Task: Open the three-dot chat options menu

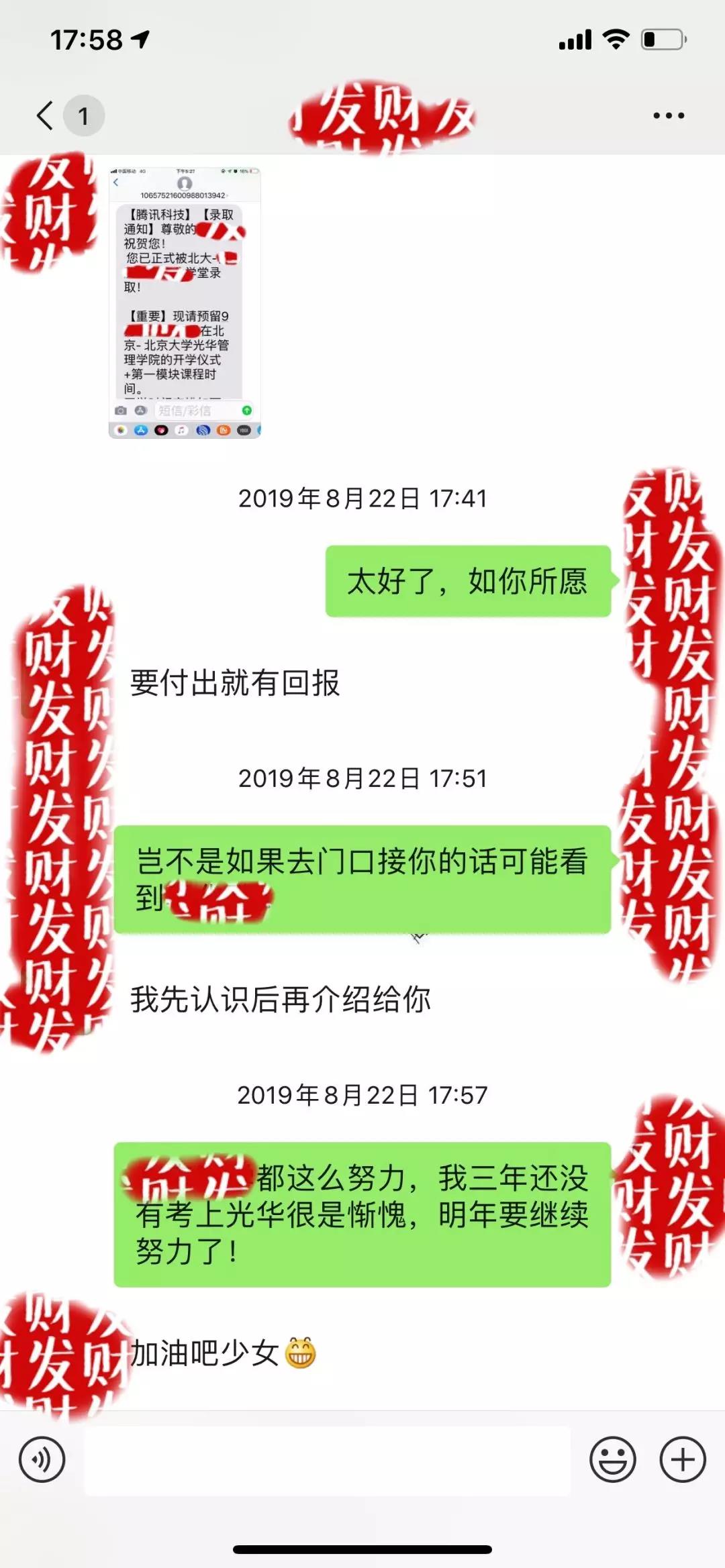Action: click(x=669, y=115)
